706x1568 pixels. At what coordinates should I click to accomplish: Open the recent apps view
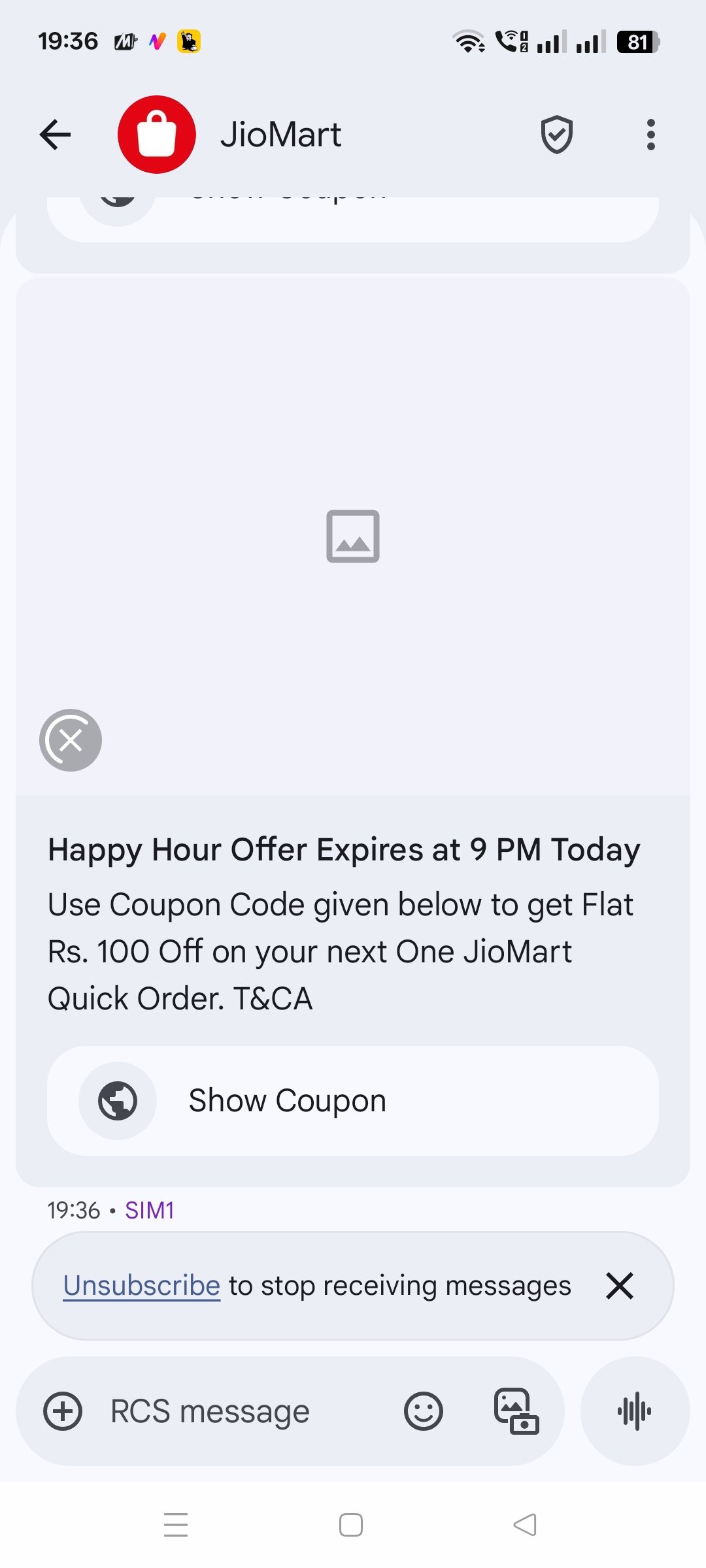(x=176, y=1525)
